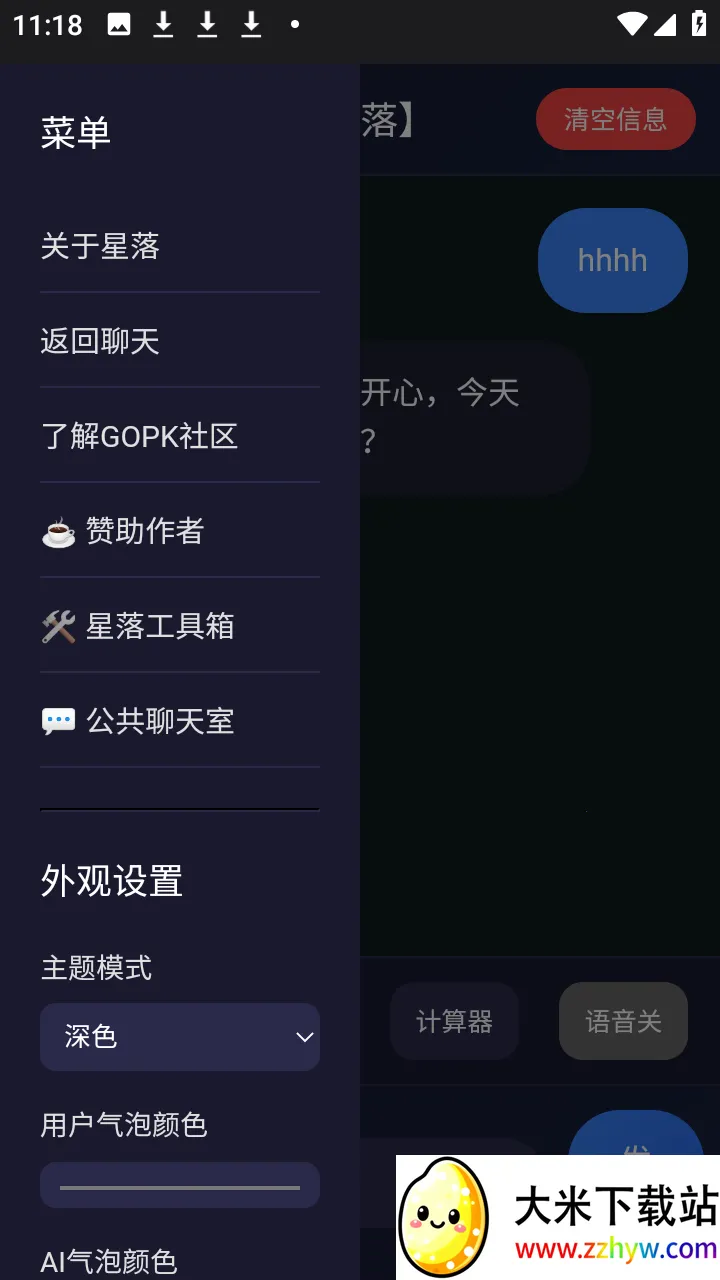Toggle the 语音关 voice setting
Image resolution: width=720 pixels, height=1280 pixels.
pyautogui.click(x=623, y=1021)
